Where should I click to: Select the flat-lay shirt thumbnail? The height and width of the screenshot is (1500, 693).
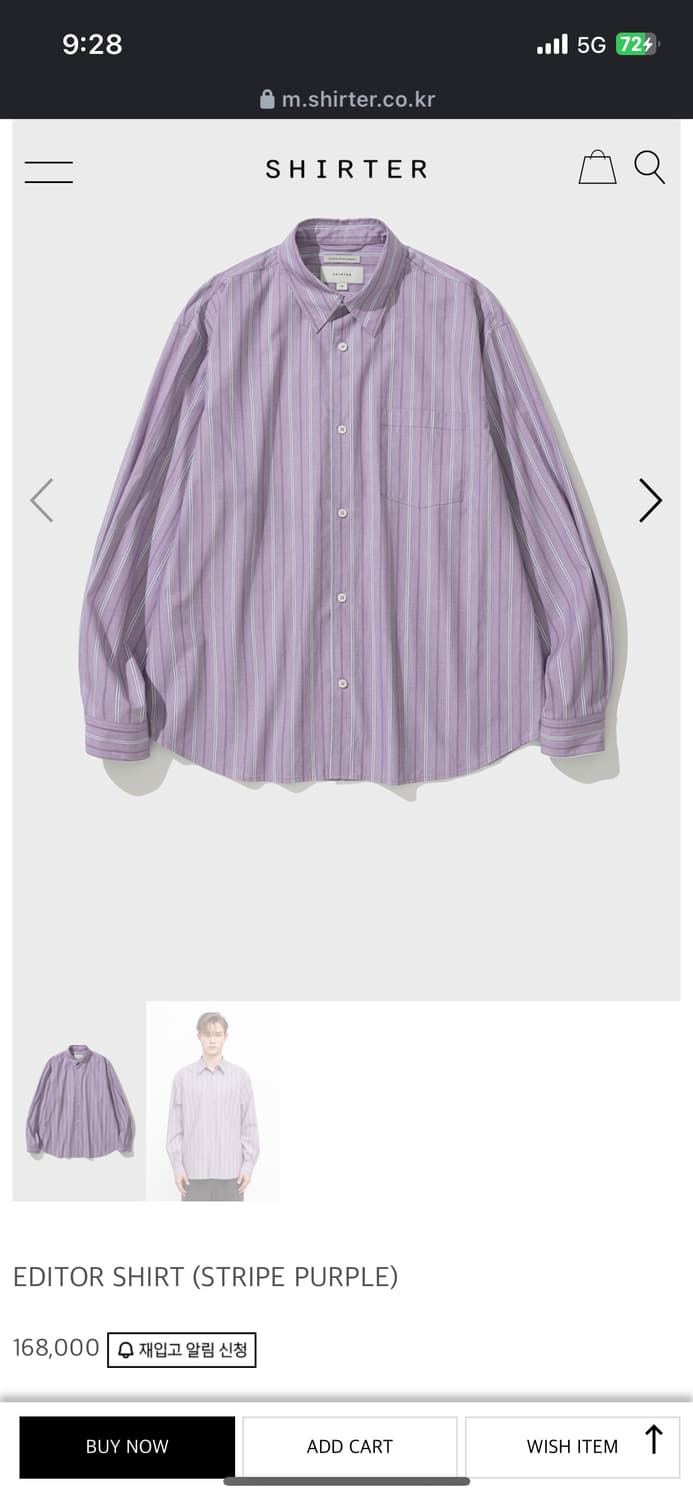pyautogui.click(x=79, y=1101)
